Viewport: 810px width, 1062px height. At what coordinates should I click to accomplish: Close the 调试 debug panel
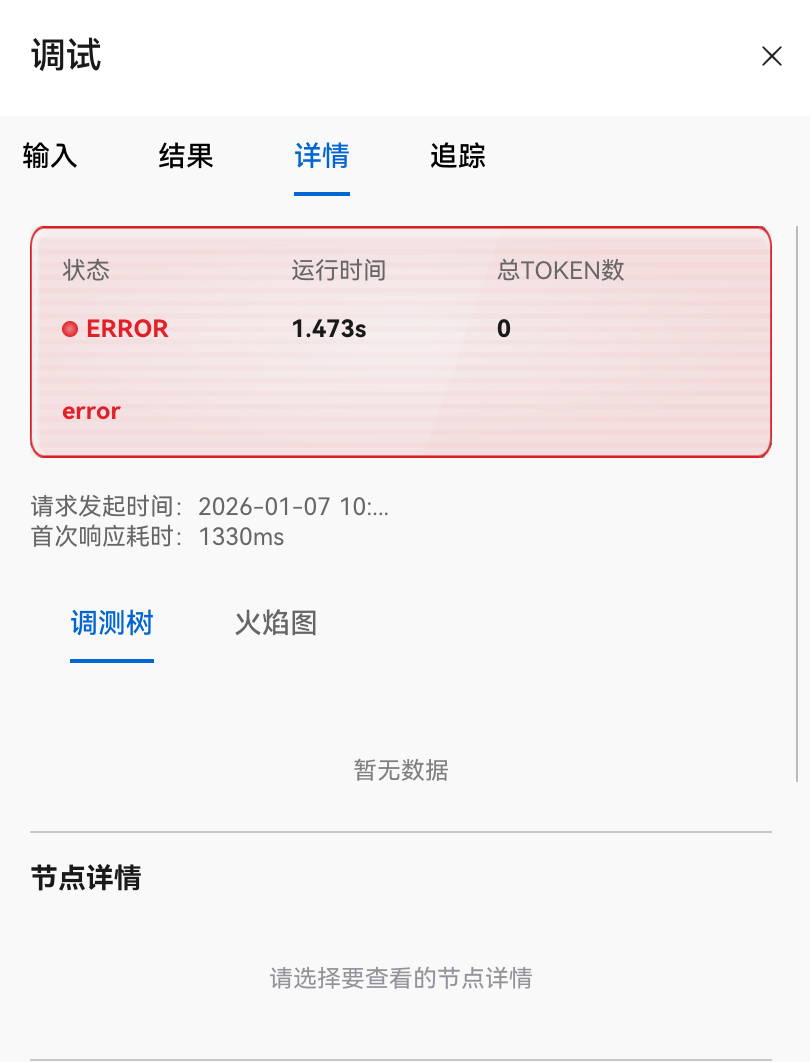click(x=771, y=56)
